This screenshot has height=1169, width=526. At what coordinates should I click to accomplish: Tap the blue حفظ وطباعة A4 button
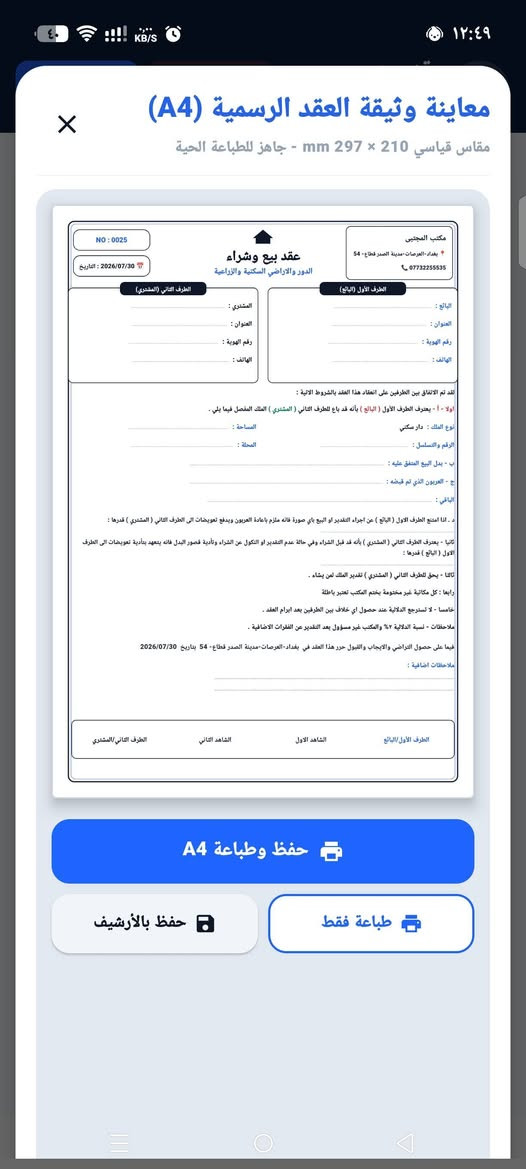263,851
